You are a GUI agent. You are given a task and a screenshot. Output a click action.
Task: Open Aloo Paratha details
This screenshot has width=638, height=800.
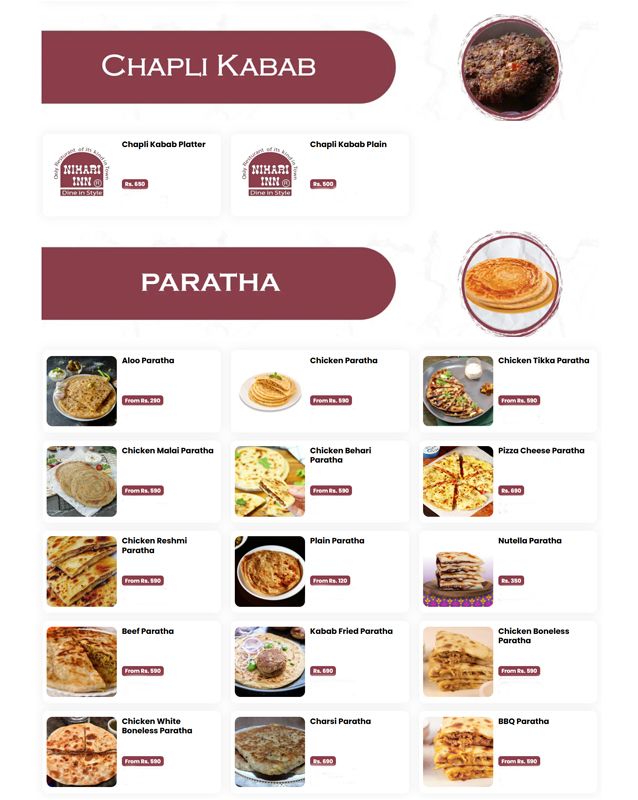132,391
